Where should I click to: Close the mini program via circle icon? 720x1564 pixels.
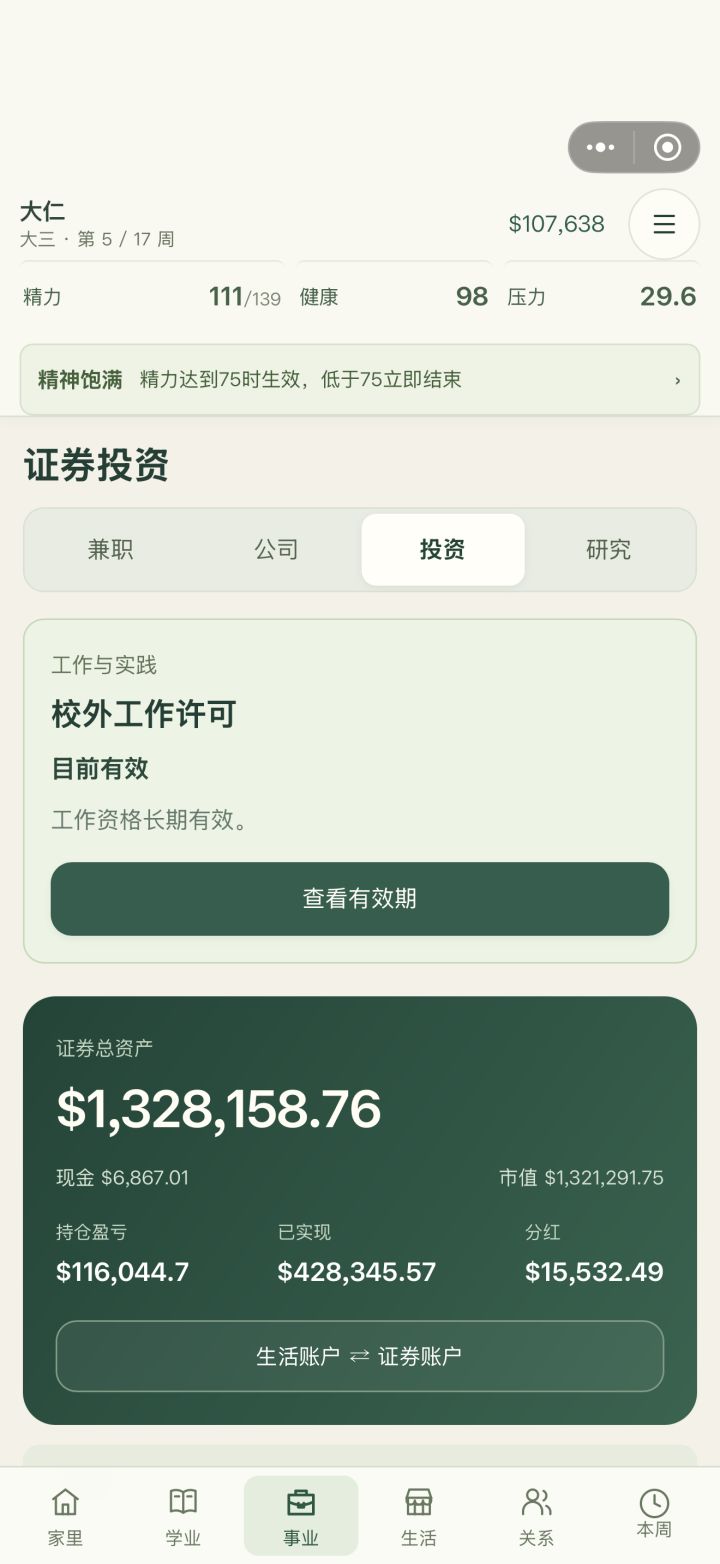point(667,148)
